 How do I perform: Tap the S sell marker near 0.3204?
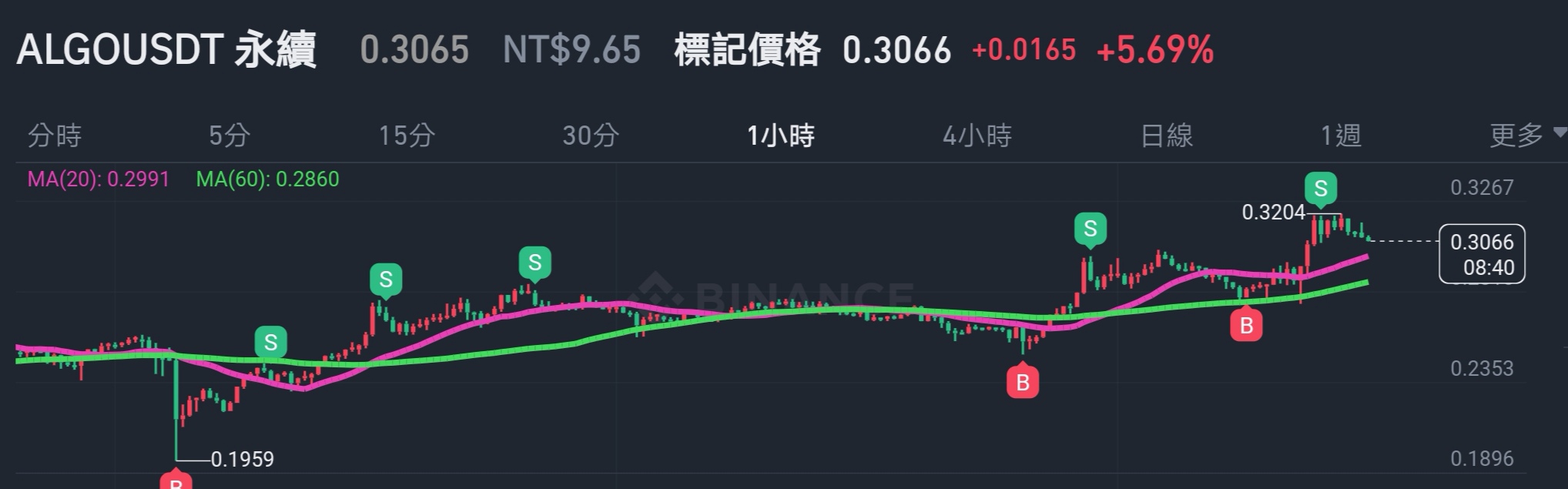click(1321, 188)
